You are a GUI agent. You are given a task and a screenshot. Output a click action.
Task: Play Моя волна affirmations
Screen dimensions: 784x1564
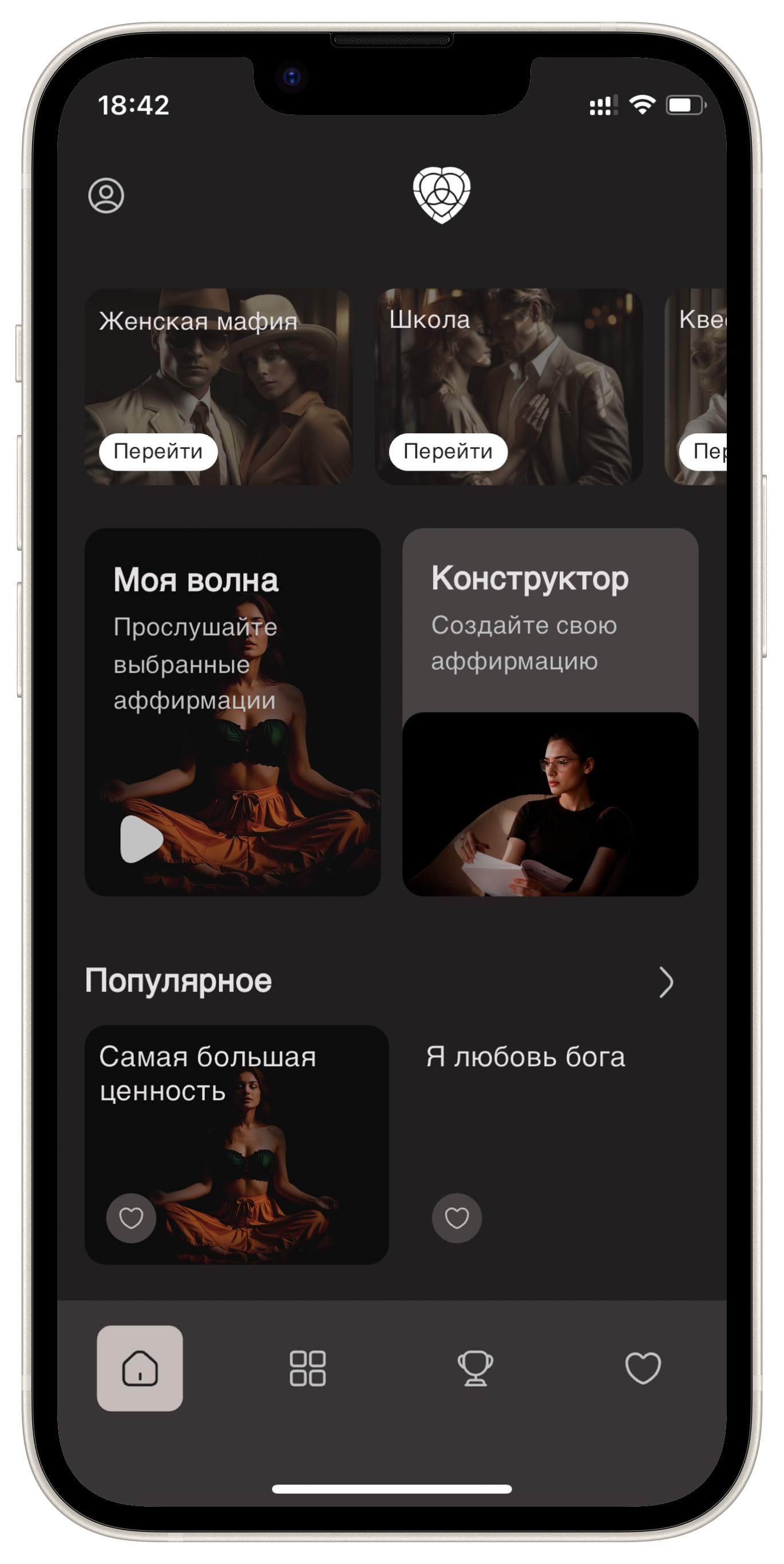(141, 839)
